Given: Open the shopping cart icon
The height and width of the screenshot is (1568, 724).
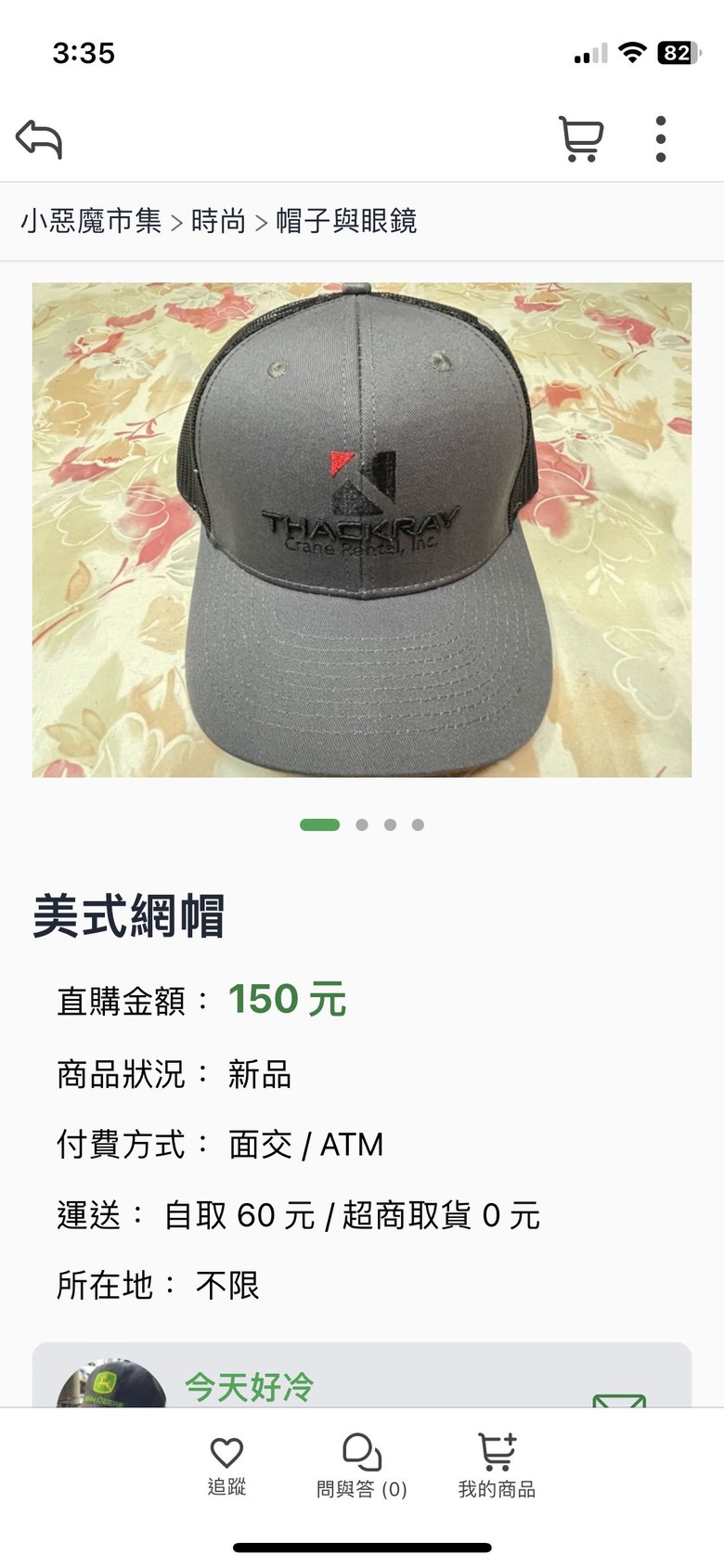Looking at the screenshot, I should pos(581,139).
